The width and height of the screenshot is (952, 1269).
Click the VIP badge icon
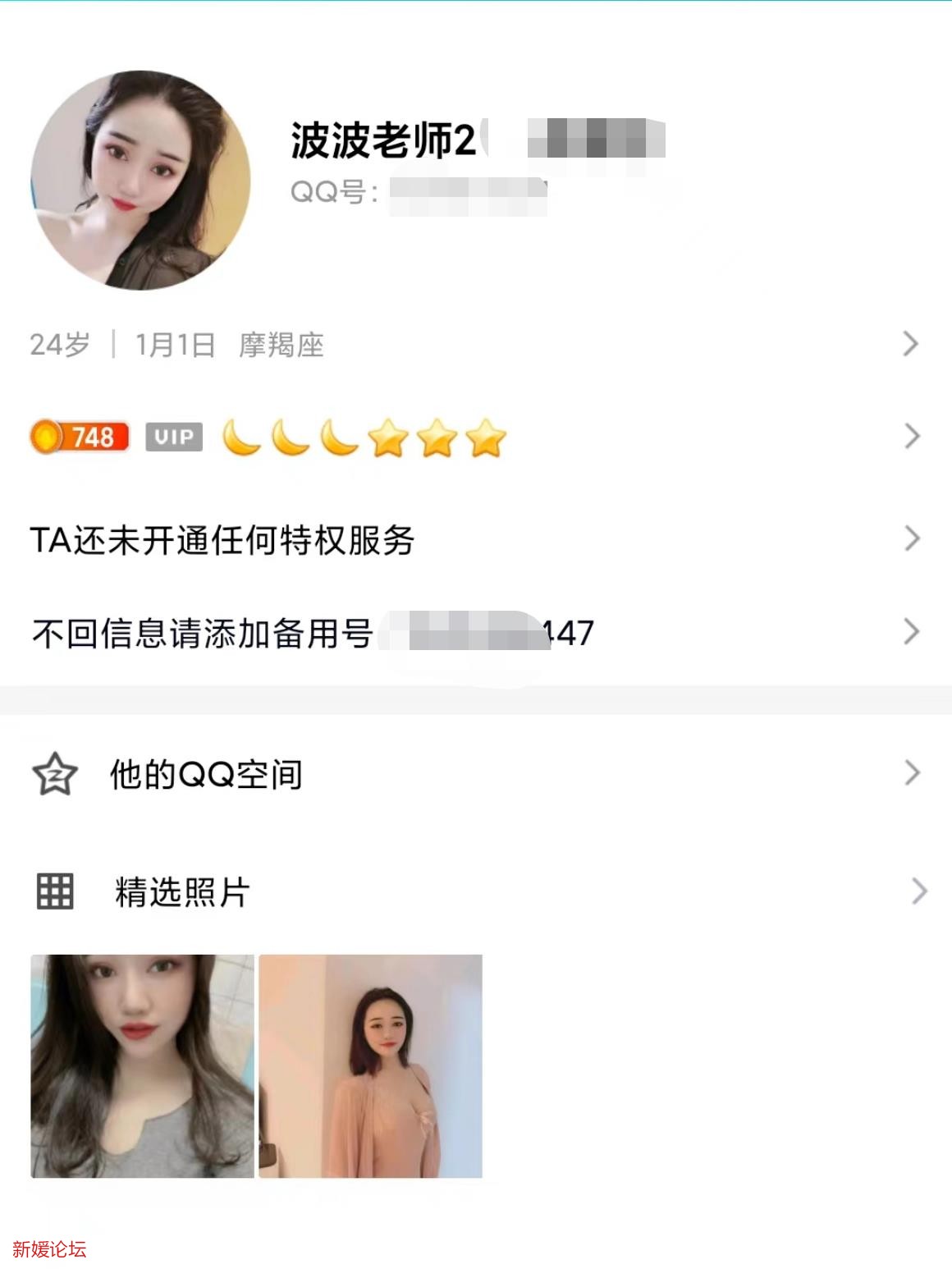pyautogui.click(x=172, y=438)
